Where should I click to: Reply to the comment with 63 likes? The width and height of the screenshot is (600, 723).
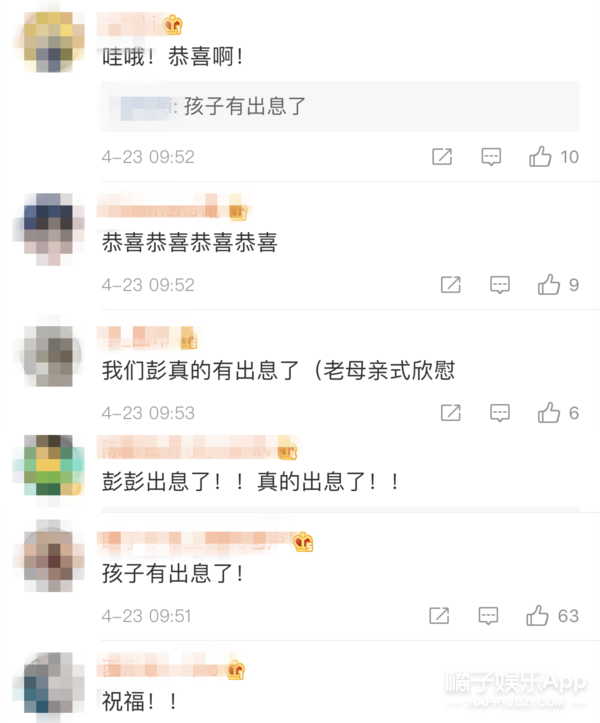(x=488, y=616)
